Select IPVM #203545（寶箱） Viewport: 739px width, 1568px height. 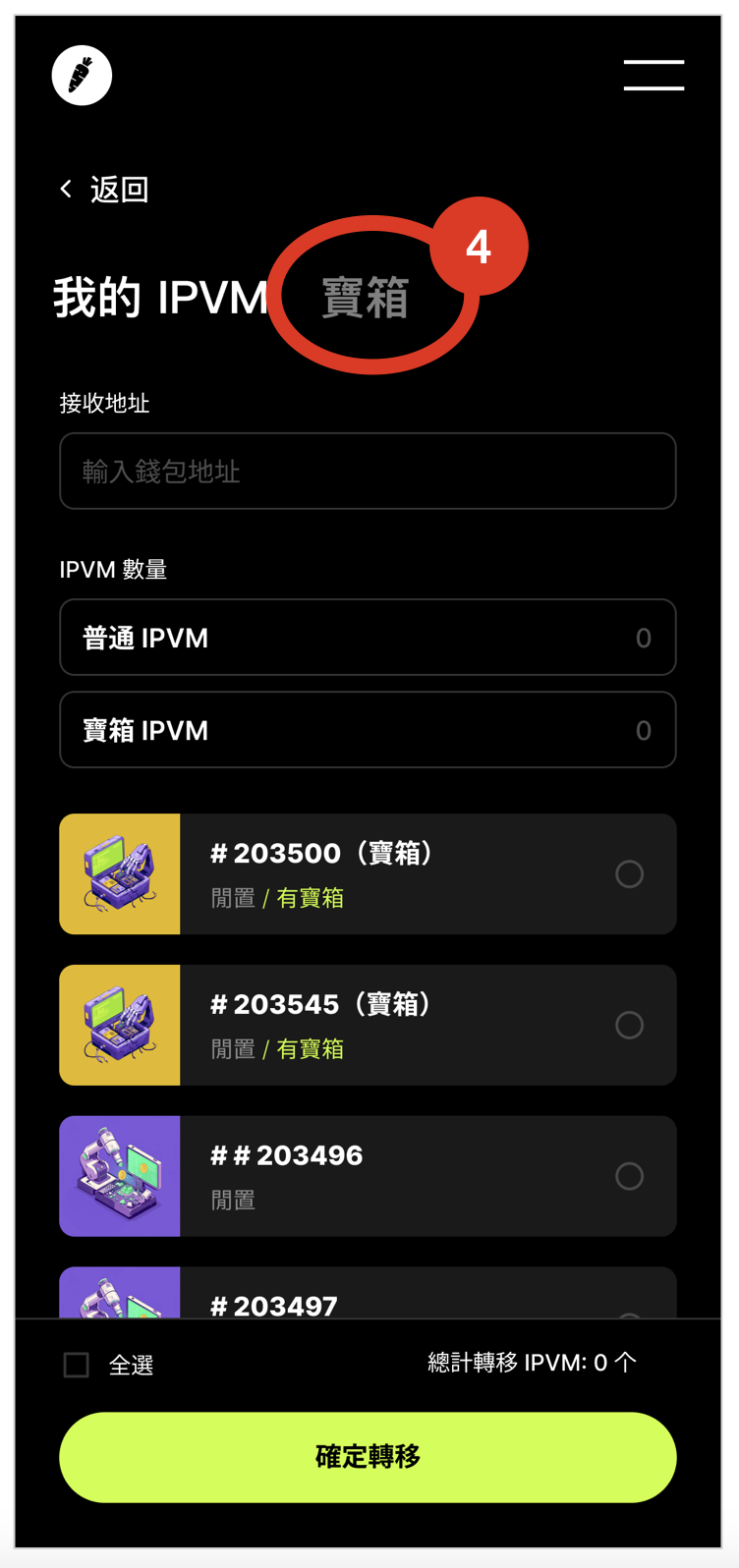(x=629, y=1025)
